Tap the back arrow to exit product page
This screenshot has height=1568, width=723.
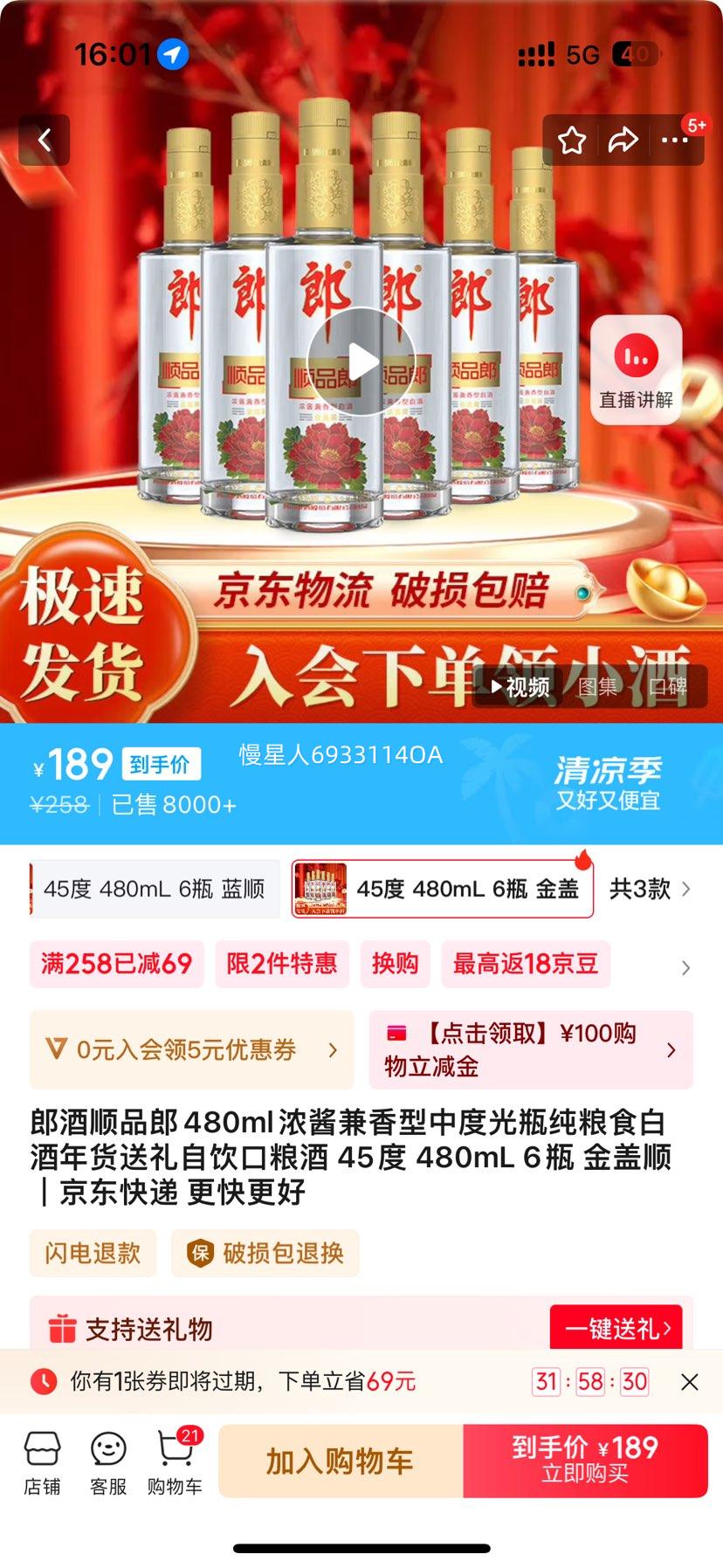pos(44,141)
